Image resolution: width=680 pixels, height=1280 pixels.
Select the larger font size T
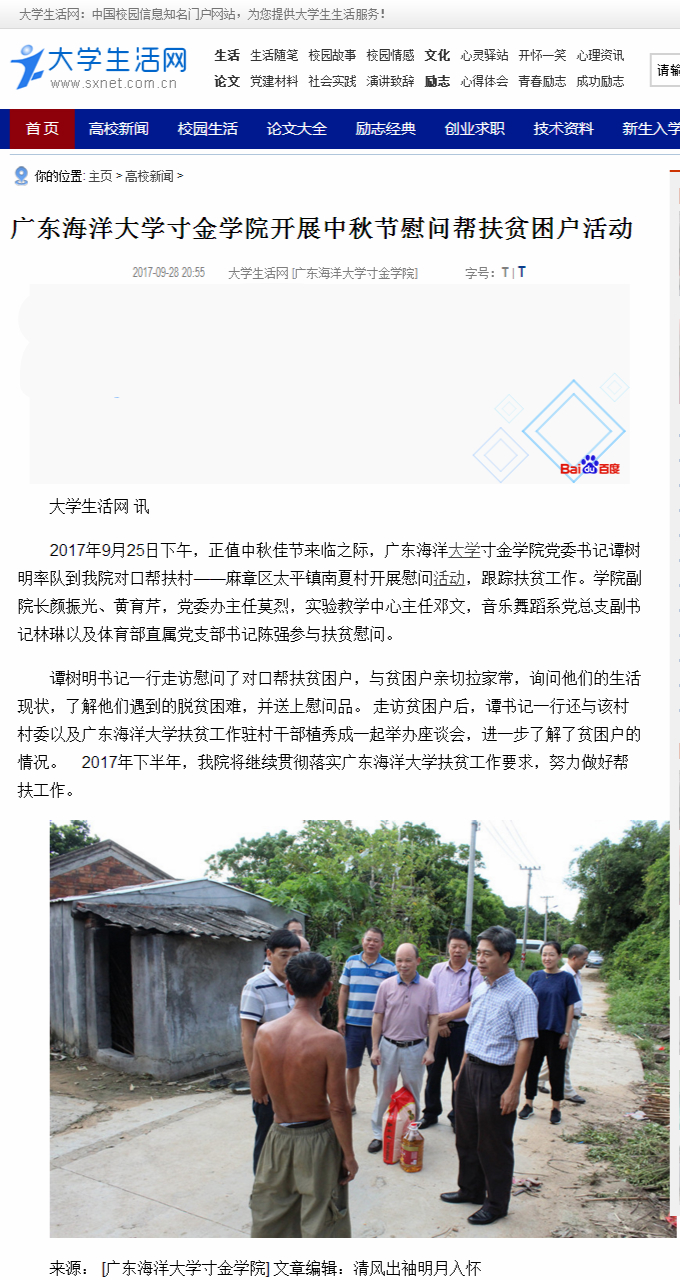pyautogui.click(x=521, y=272)
